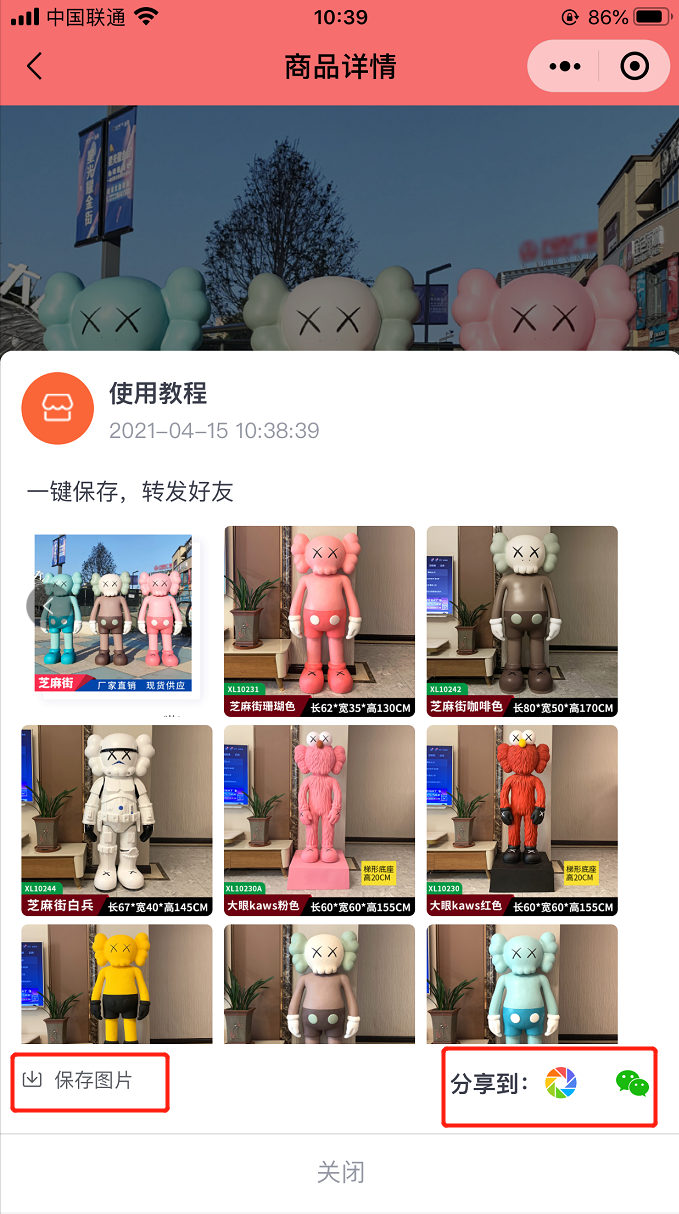Tap the orange shop avatar icon
Screen dimensions: 679x1214
click(57, 409)
